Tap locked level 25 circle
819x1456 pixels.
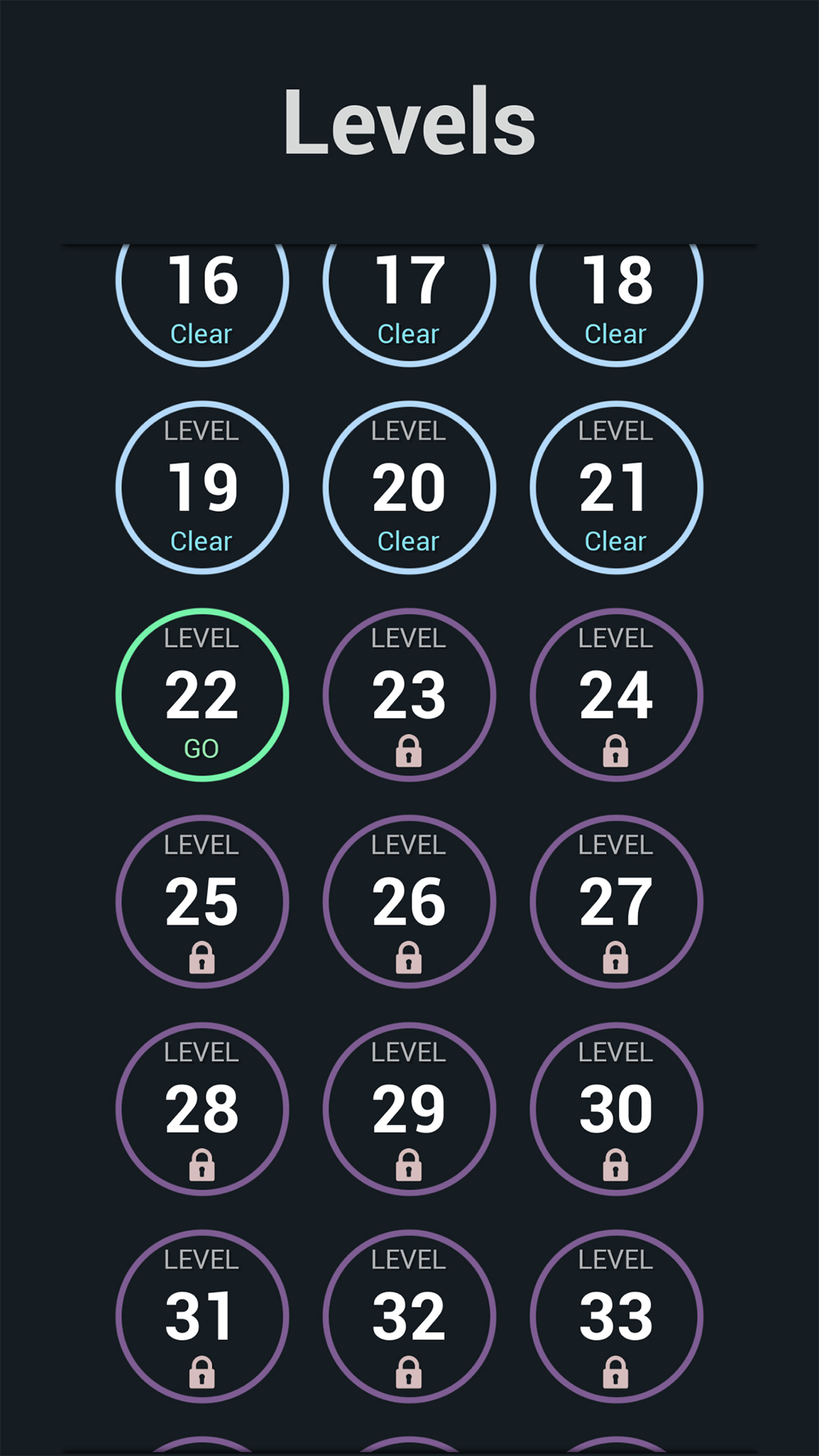(x=202, y=902)
